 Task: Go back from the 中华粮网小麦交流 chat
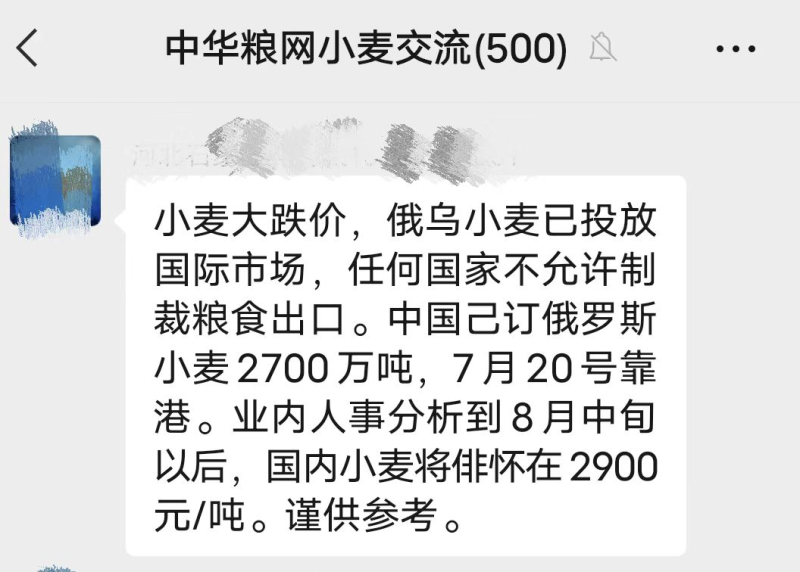28,48
